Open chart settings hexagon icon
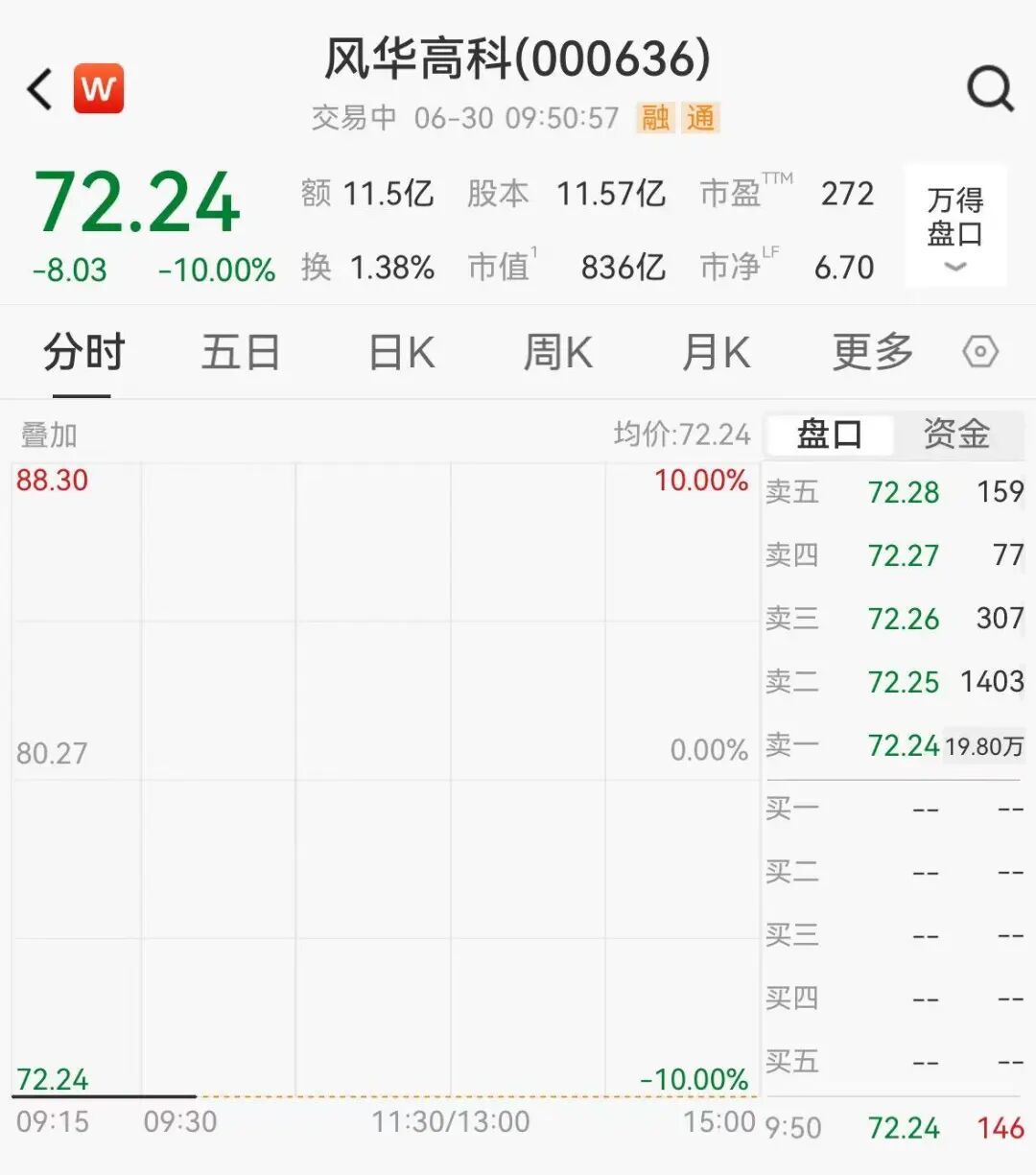The image size is (1036, 1175). click(x=980, y=352)
